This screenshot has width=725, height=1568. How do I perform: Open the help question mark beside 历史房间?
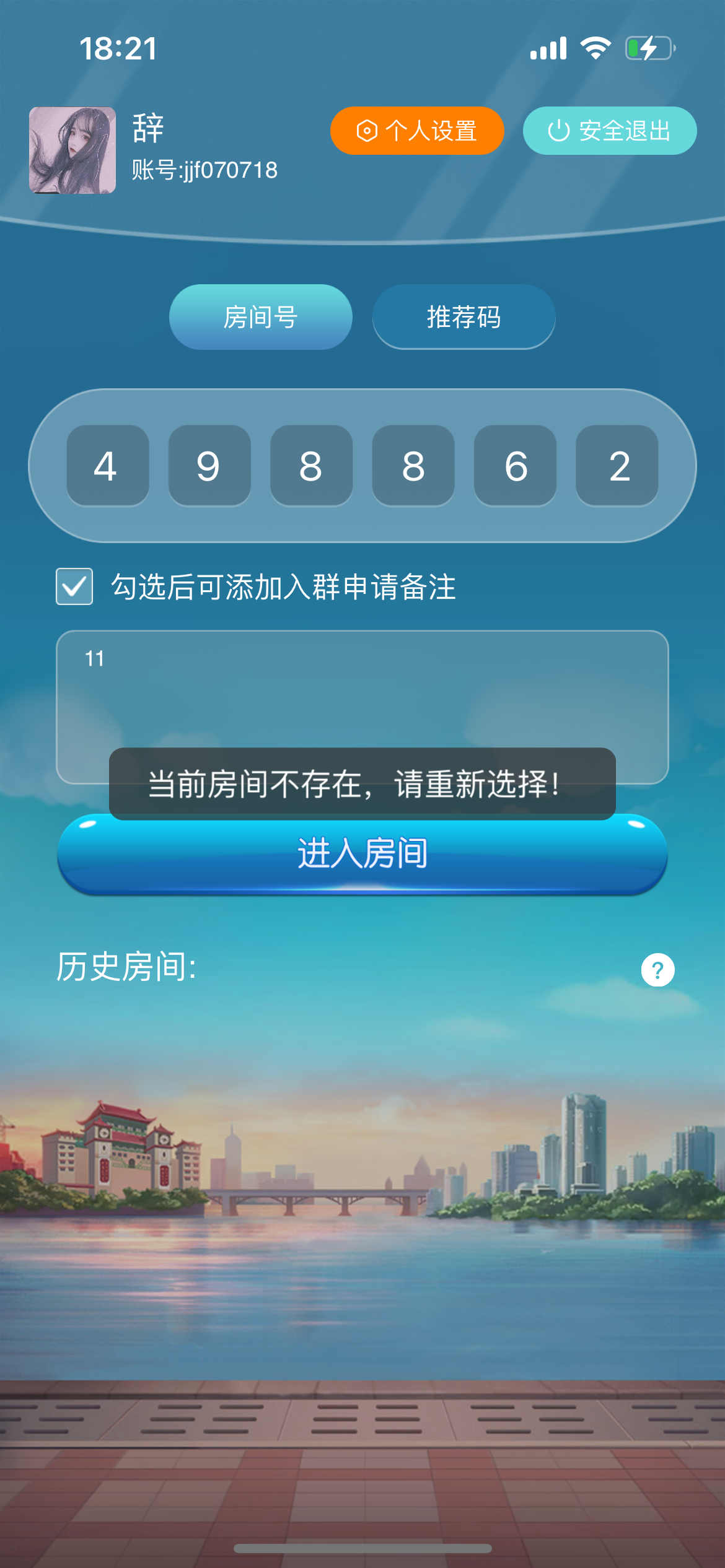point(658,970)
